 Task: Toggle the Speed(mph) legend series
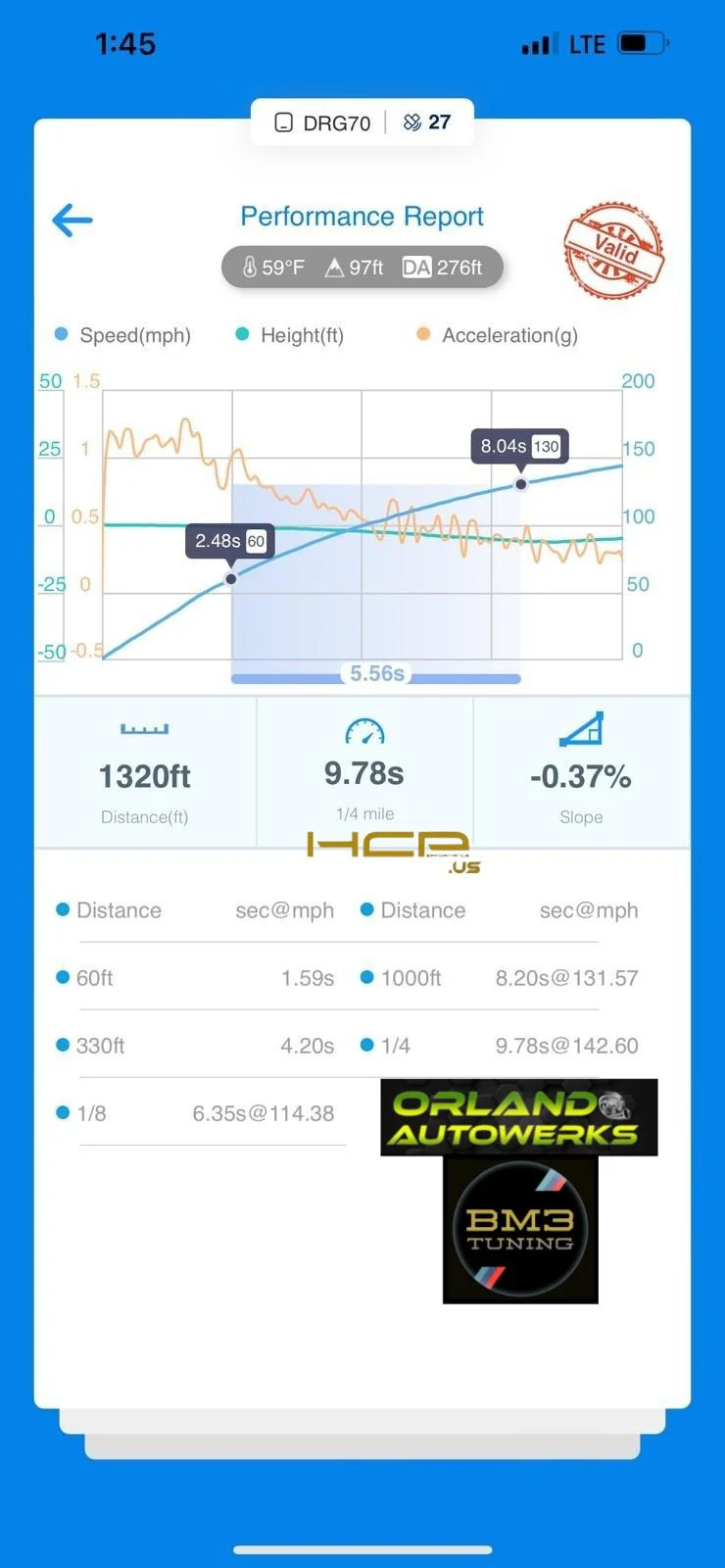[122, 335]
